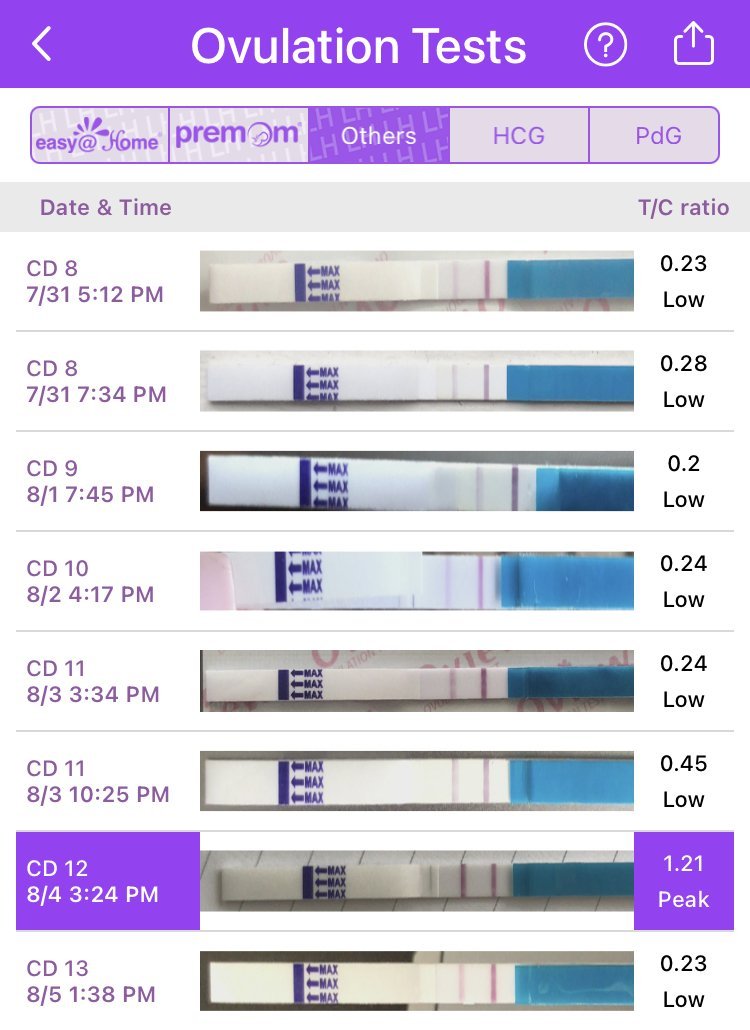Go back using the arrow

42,45
